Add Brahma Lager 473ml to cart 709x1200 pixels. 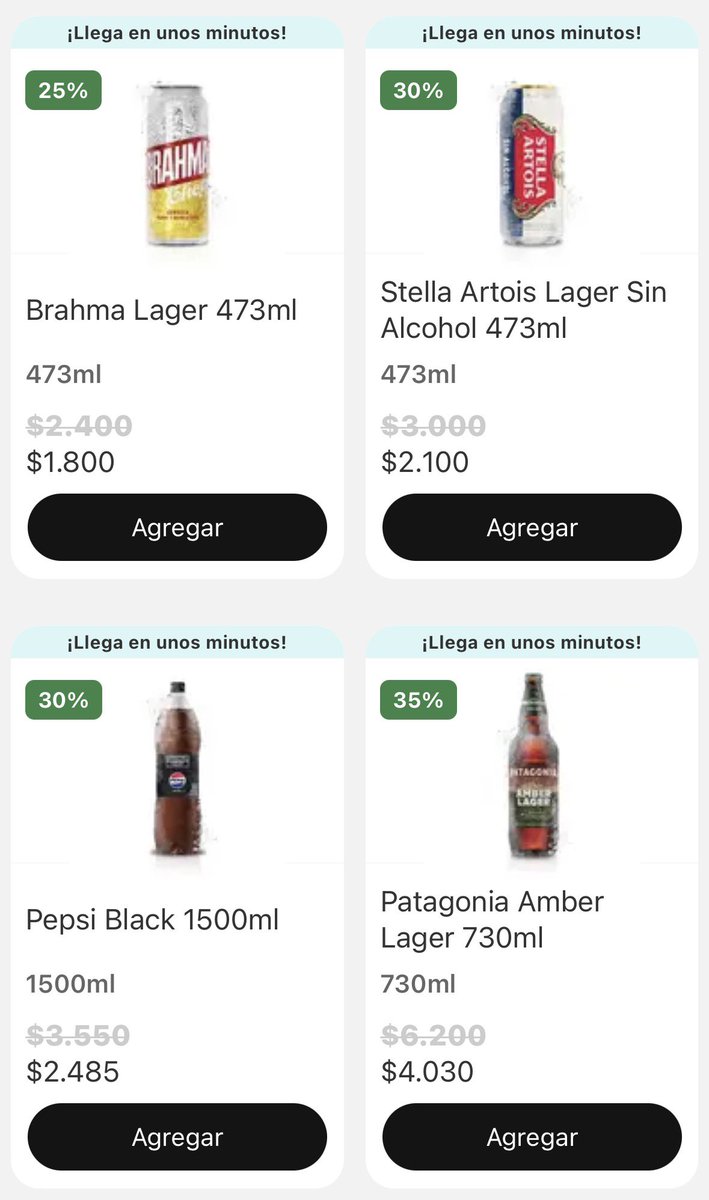point(177,527)
